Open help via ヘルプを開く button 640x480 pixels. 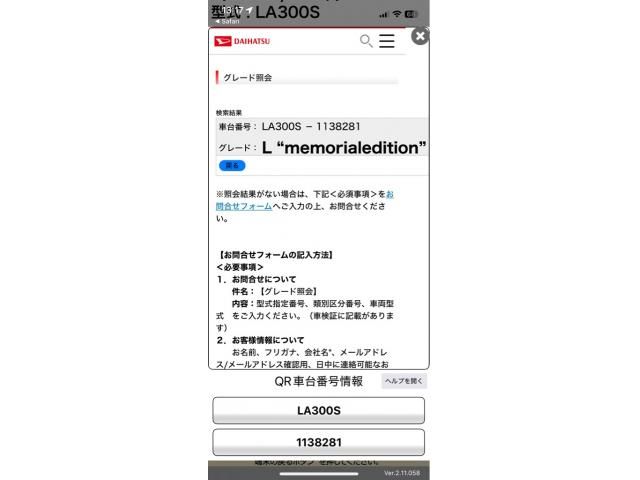click(404, 381)
